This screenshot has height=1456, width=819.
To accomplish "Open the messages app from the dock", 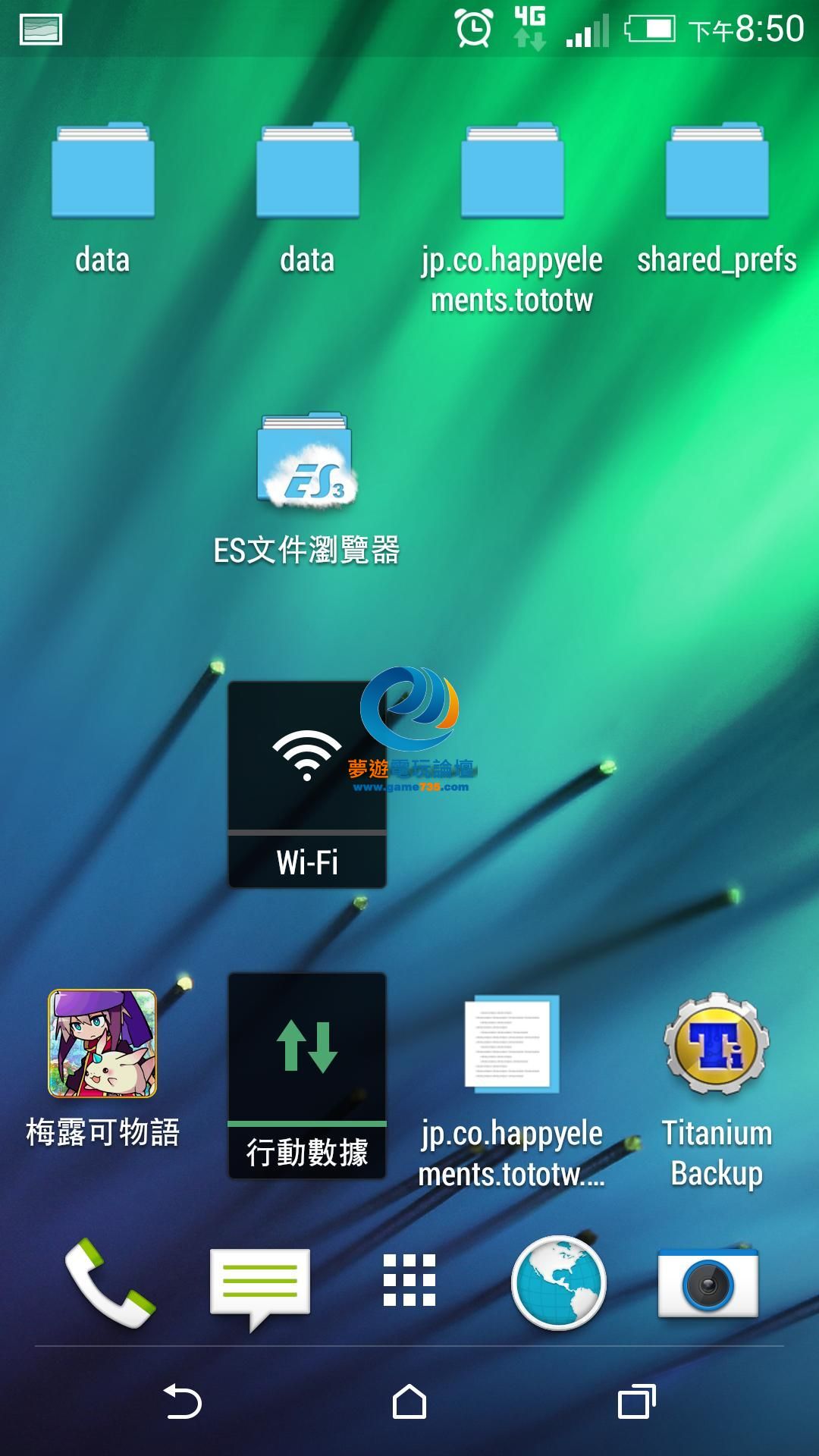I will coord(259,1285).
